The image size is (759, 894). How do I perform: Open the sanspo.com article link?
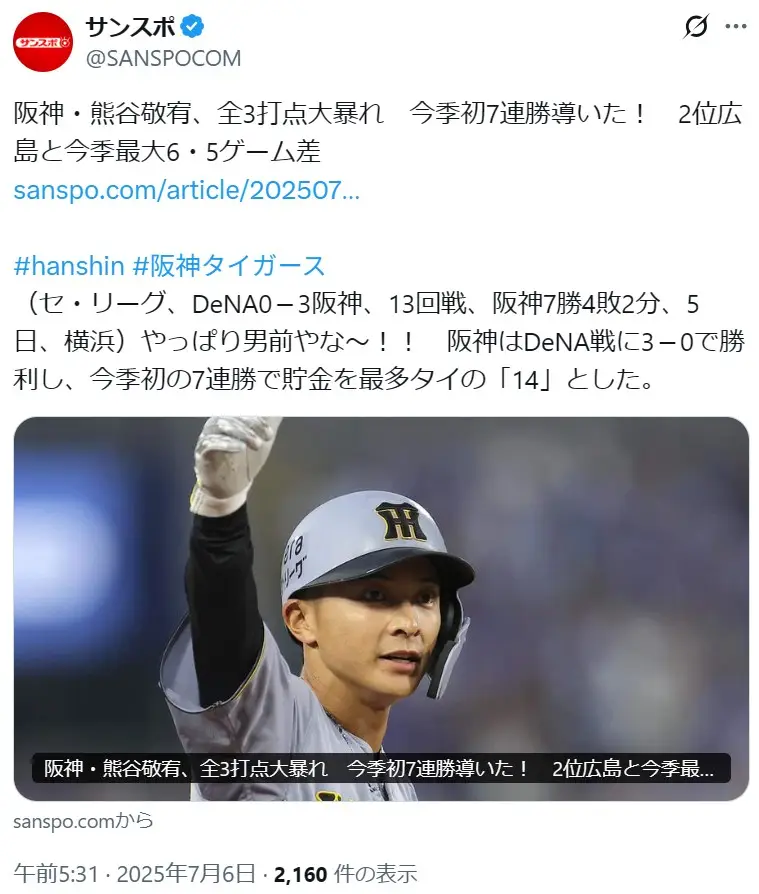[x=186, y=190]
